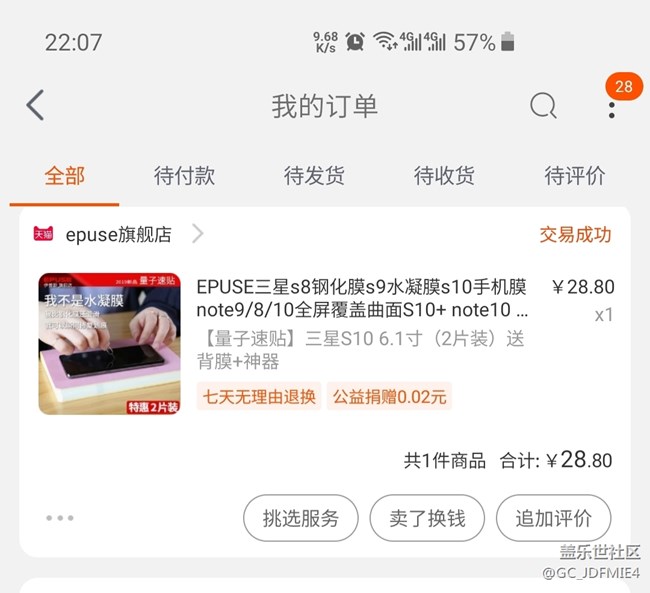Show 待发货 orders

coord(314,176)
